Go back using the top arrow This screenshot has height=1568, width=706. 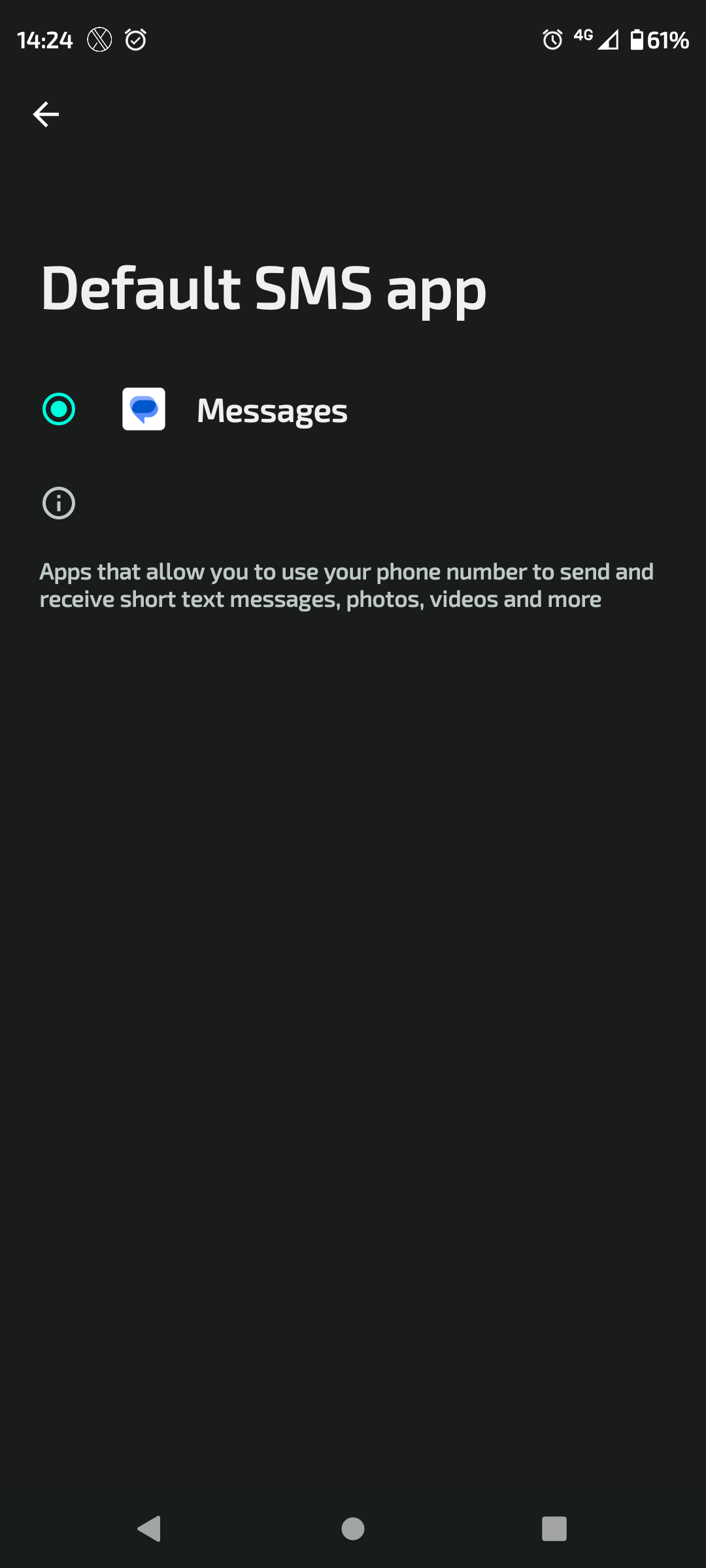tap(46, 114)
